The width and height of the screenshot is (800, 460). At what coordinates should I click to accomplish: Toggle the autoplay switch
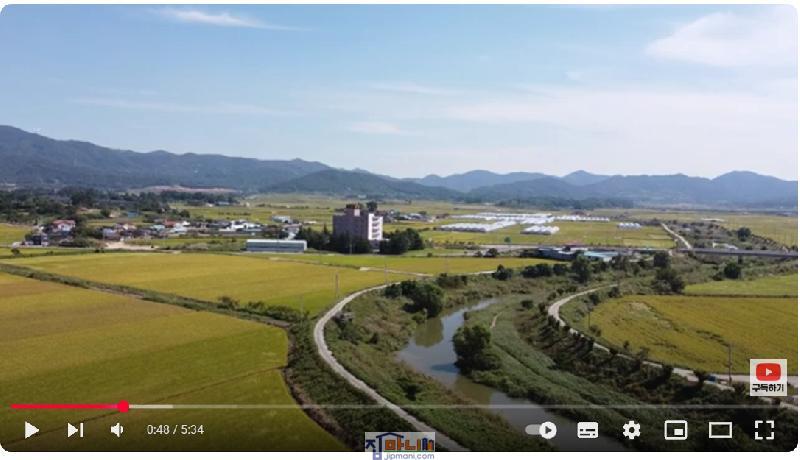point(542,430)
